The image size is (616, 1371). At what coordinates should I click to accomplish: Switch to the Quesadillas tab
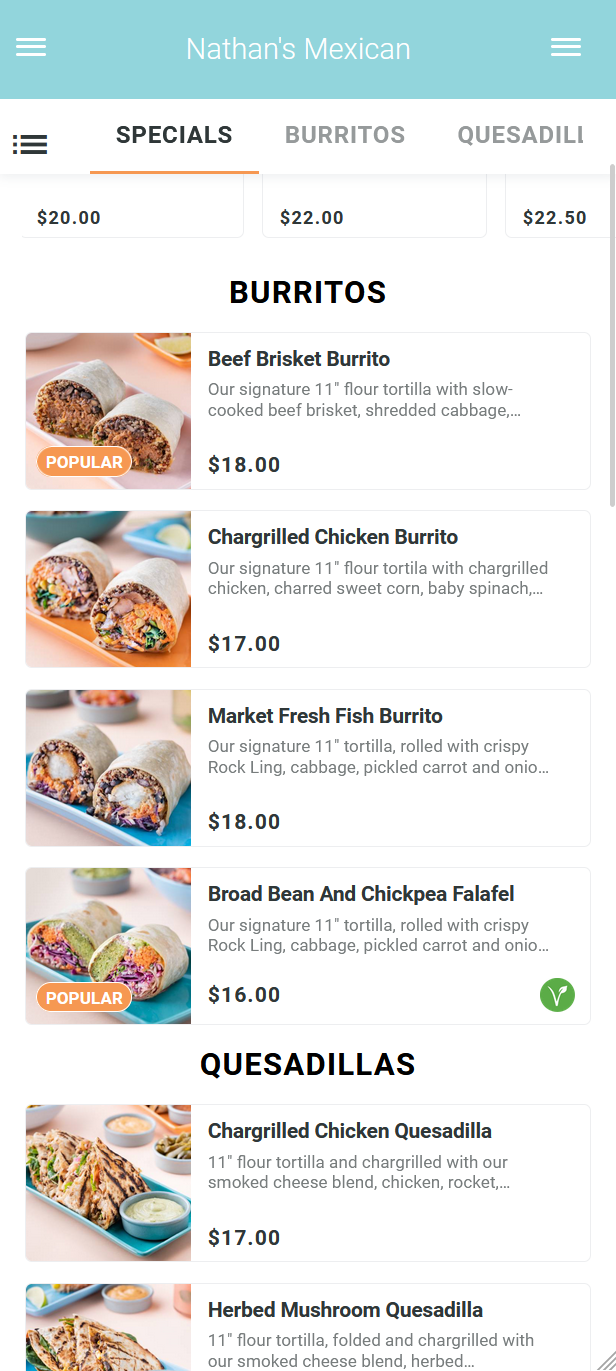coord(520,135)
